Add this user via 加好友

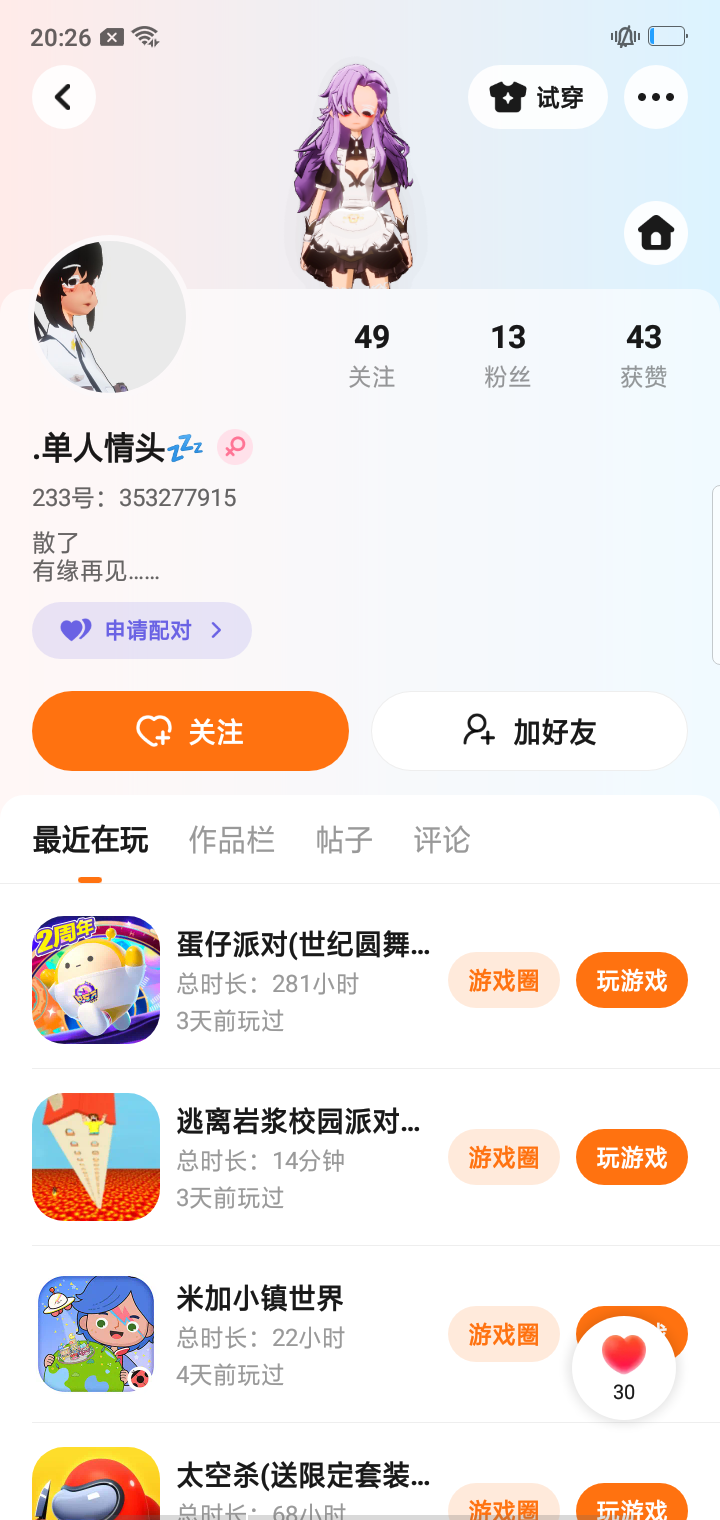click(529, 731)
